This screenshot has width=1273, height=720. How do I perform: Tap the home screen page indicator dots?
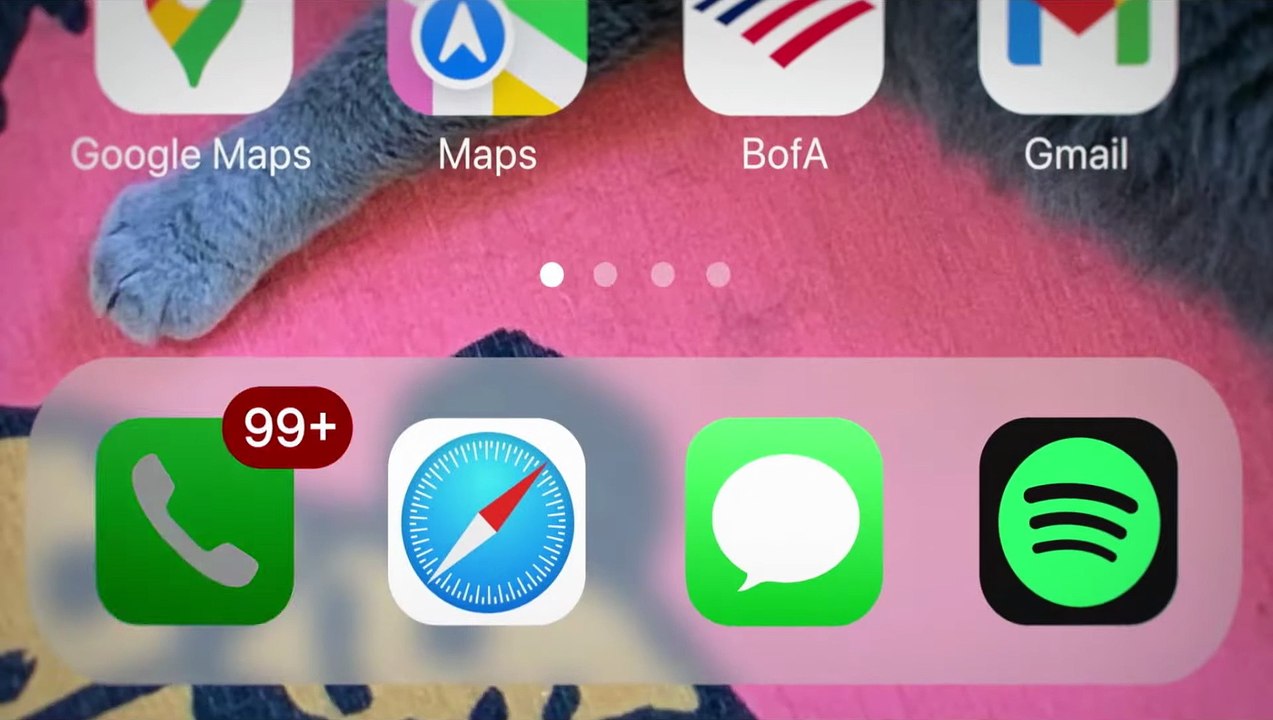(x=634, y=275)
